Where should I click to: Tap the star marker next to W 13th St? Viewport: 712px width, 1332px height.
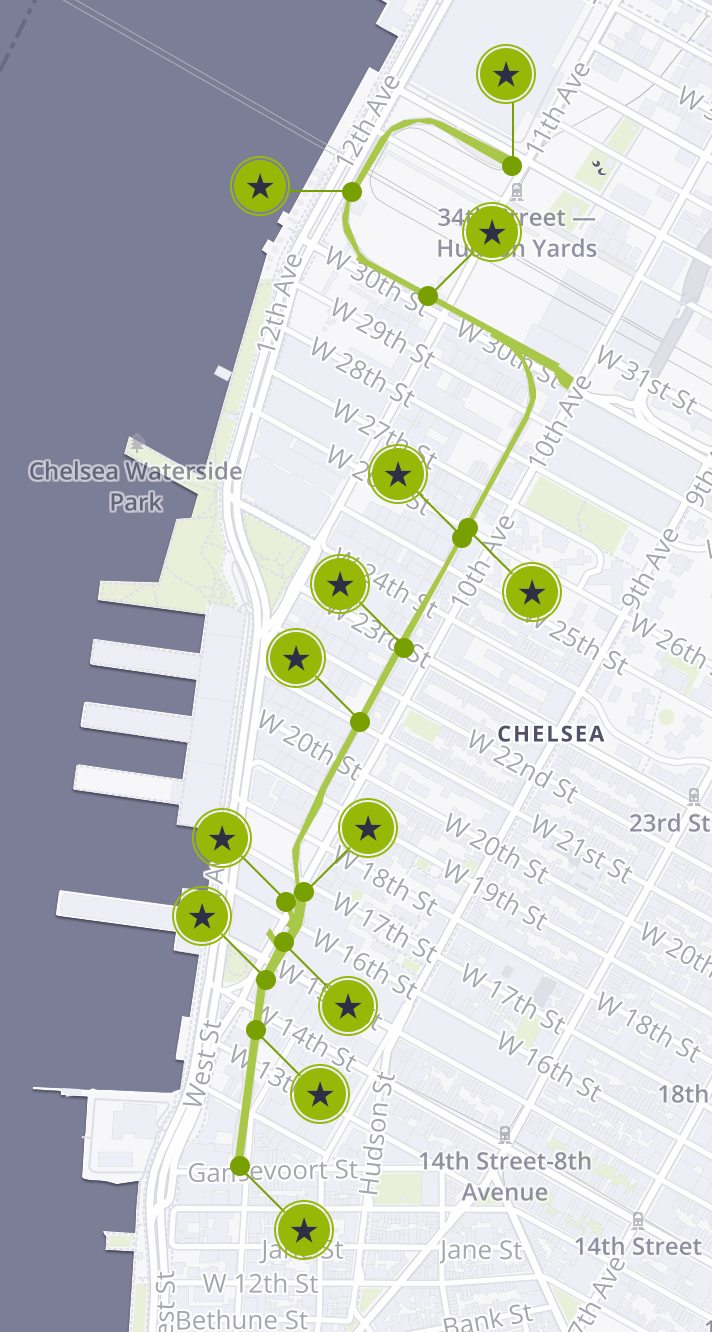[320, 1095]
